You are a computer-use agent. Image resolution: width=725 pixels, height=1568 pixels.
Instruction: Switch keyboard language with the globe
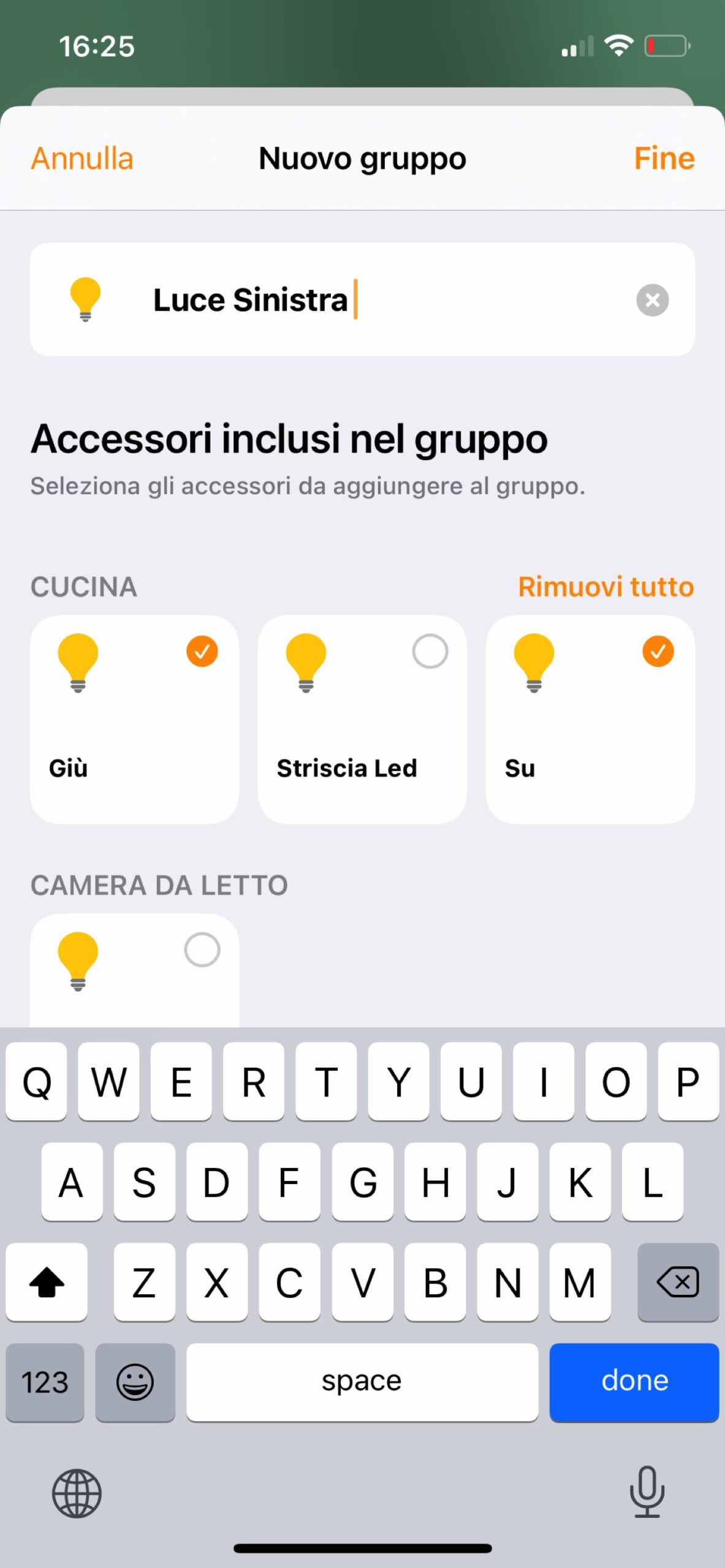[77, 1493]
